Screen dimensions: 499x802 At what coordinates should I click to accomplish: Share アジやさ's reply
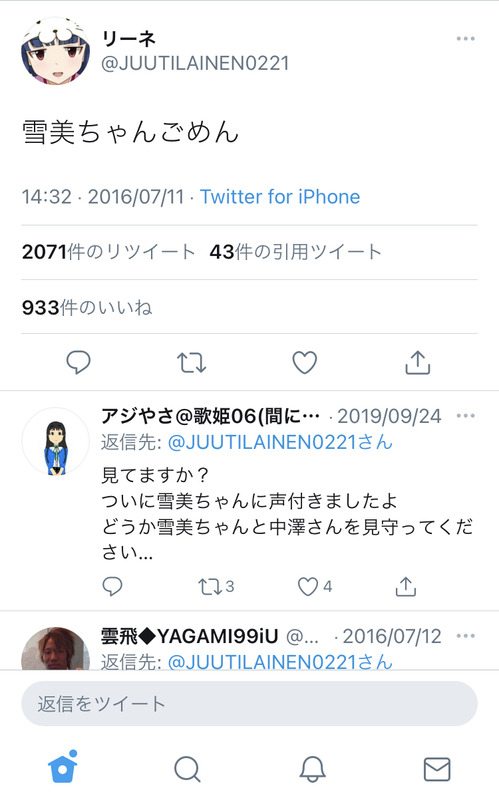coord(406,587)
